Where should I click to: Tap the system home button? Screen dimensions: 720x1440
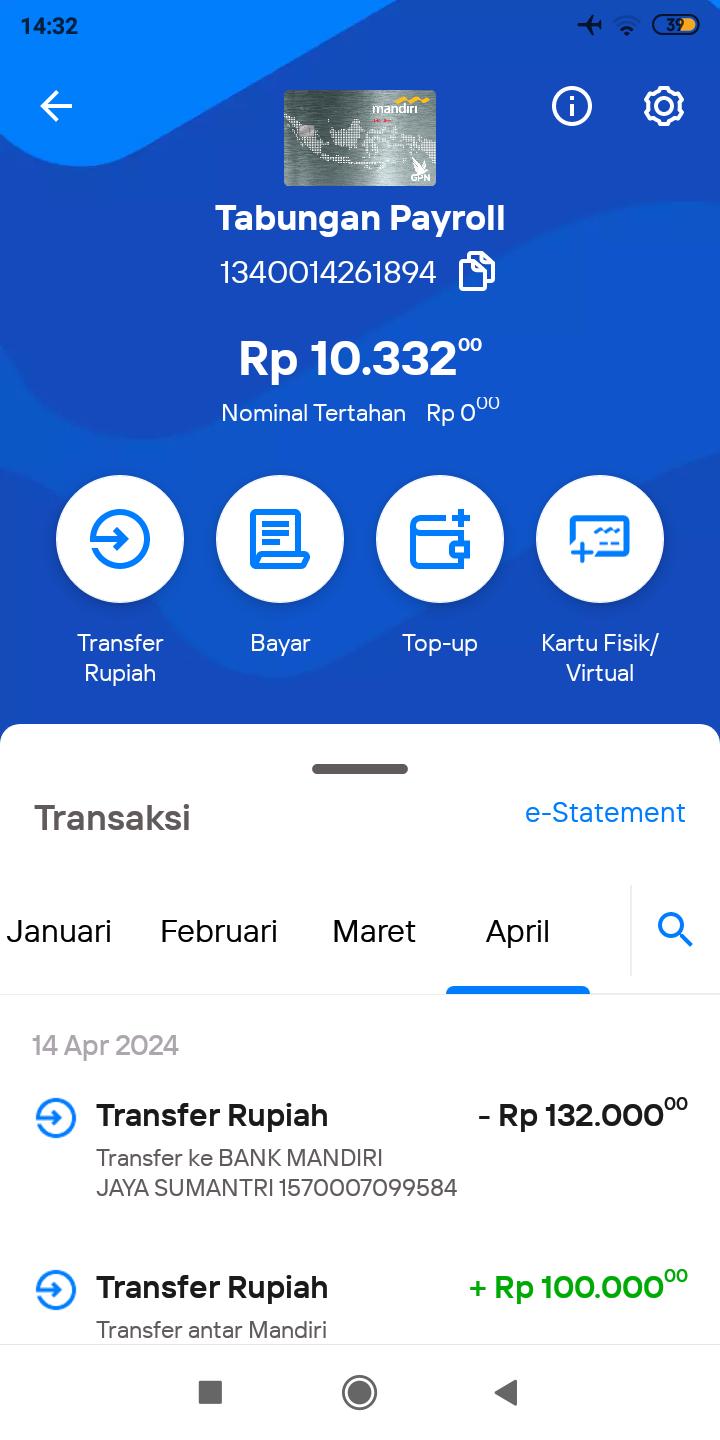click(360, 1392)
